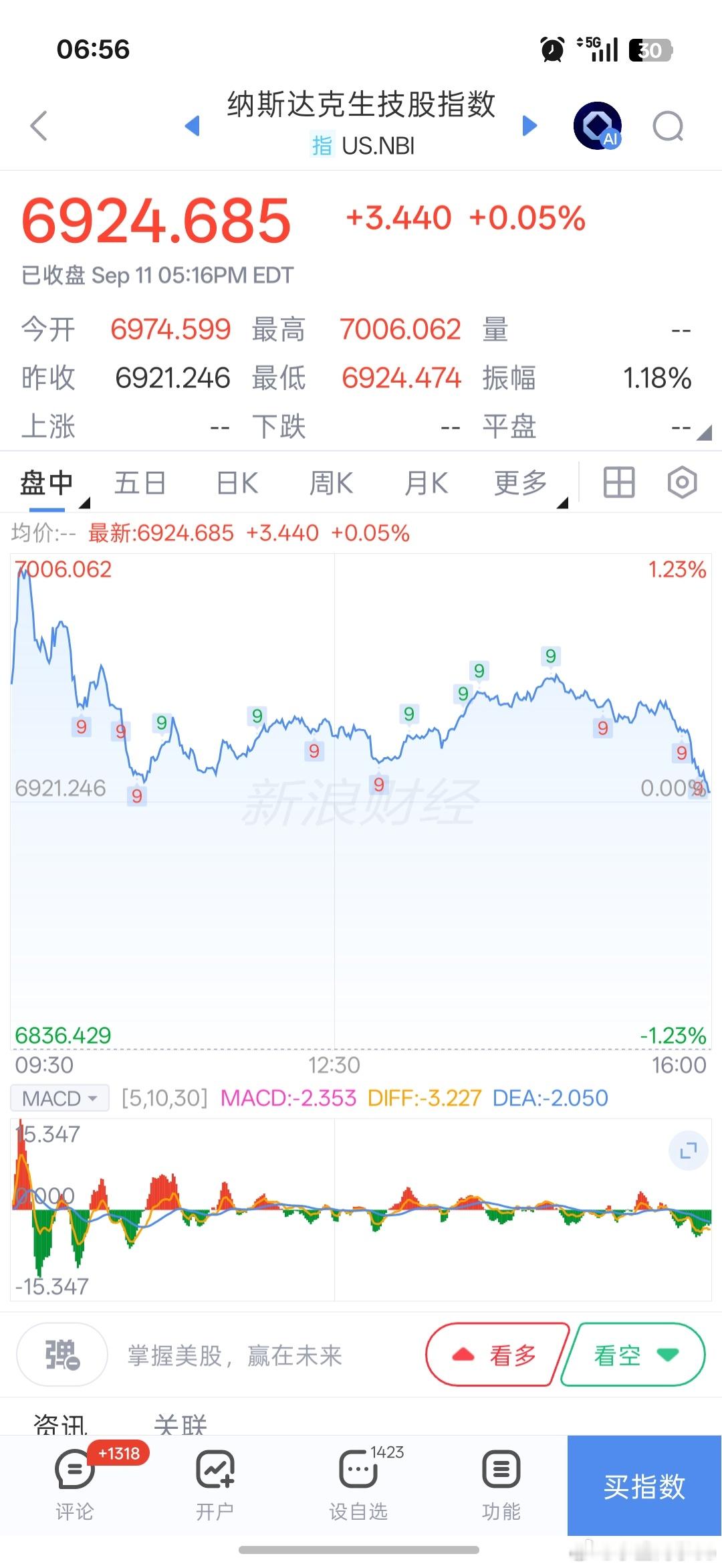Select the 五日 chart tab

(x=140, y=482)
